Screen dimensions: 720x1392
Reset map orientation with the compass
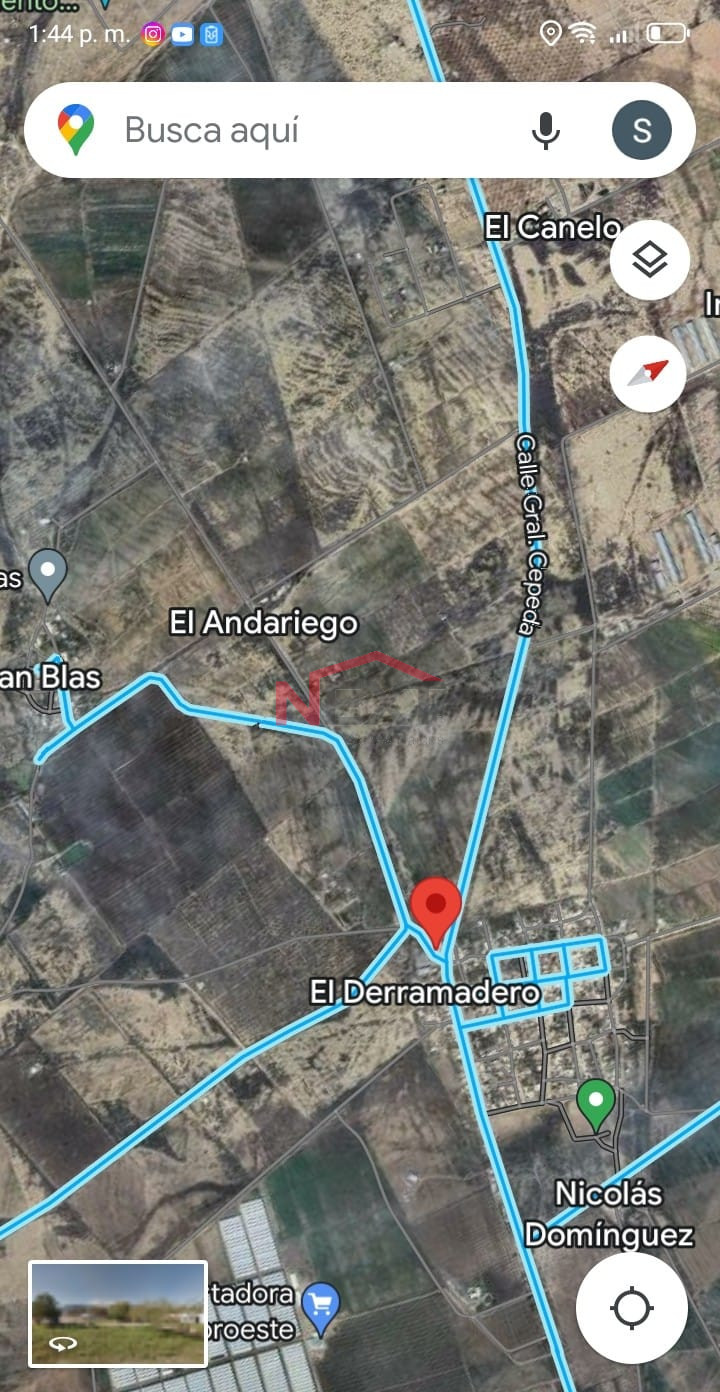[x=648, y=374]
